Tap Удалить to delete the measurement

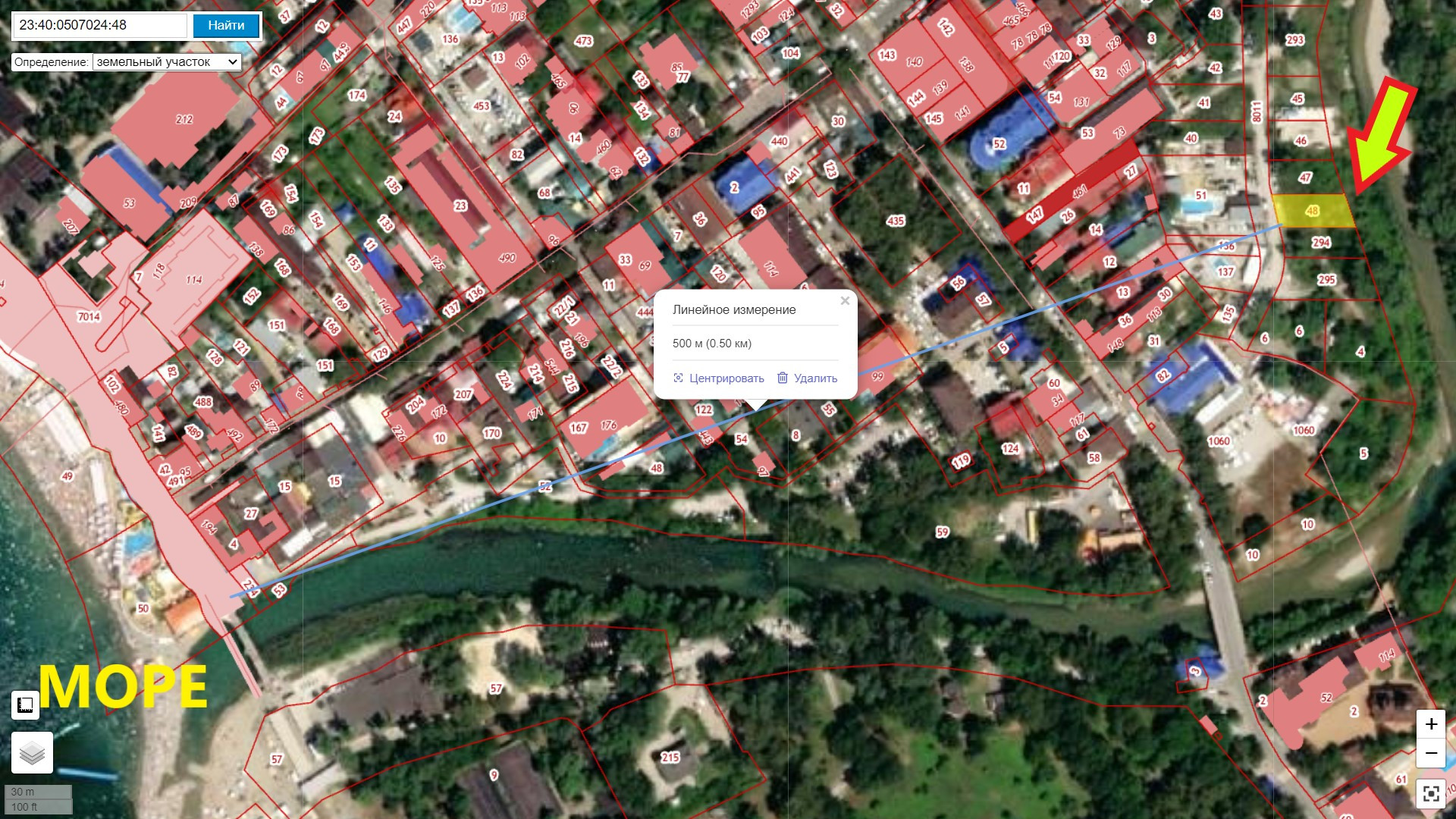[x=808, y=378]
